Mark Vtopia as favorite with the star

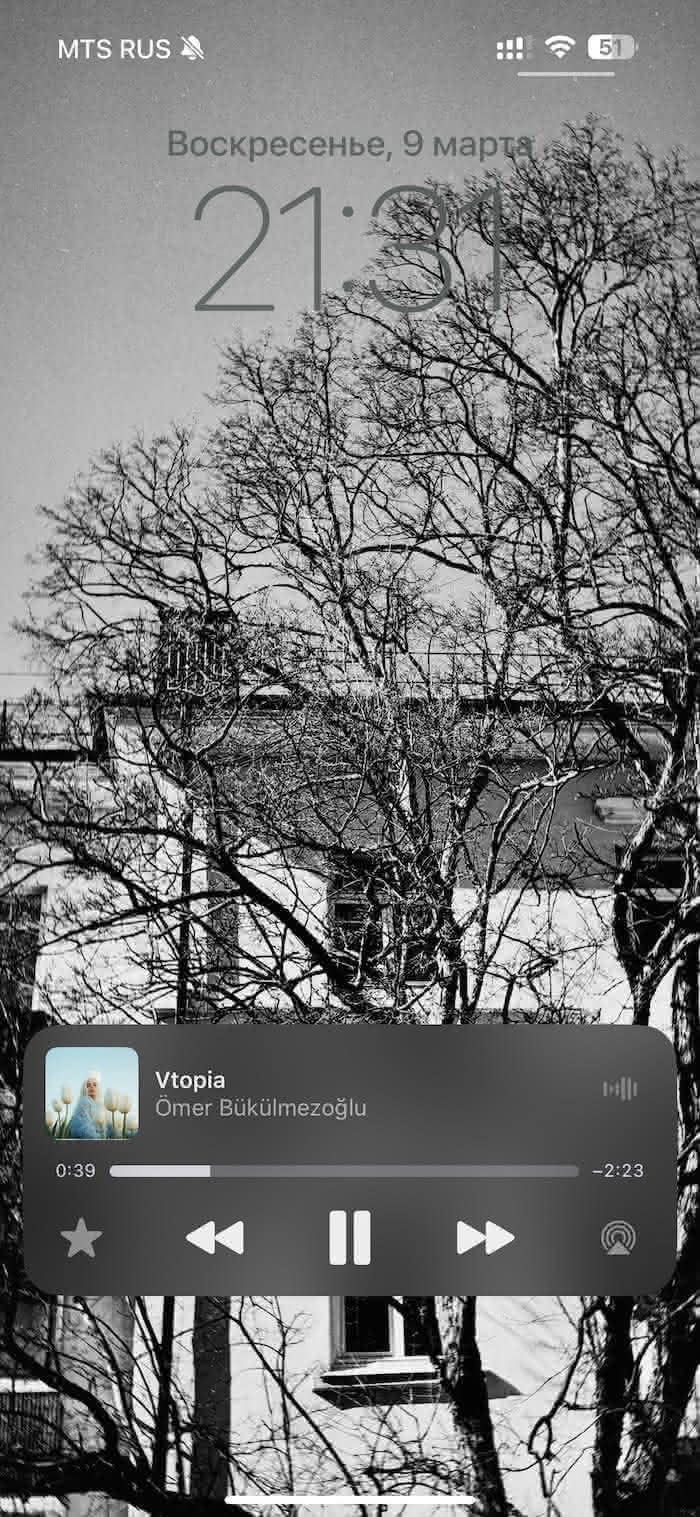coord(81,1239)
